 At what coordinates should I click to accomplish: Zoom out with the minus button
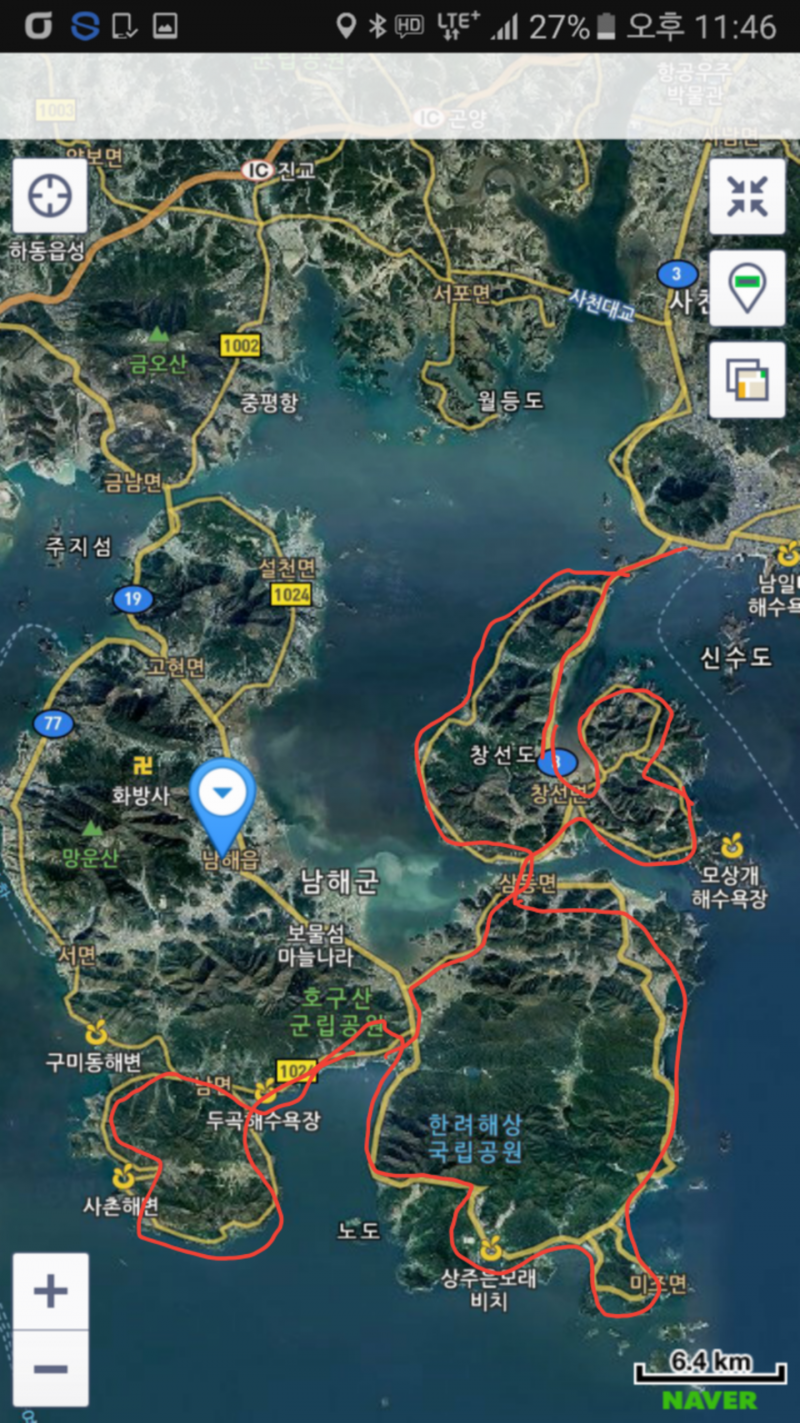click(50, 1368)
